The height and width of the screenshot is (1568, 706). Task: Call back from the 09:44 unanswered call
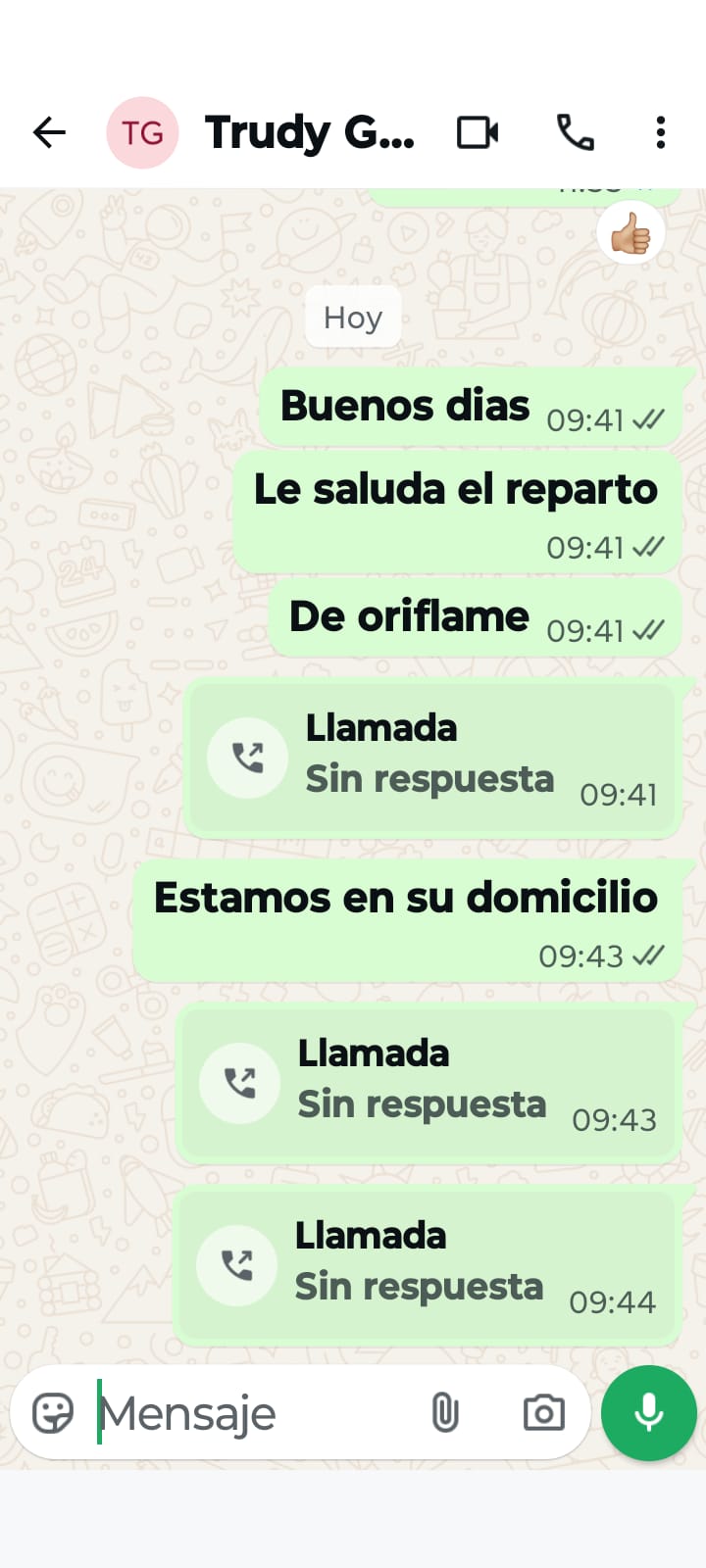[236, 1264]
